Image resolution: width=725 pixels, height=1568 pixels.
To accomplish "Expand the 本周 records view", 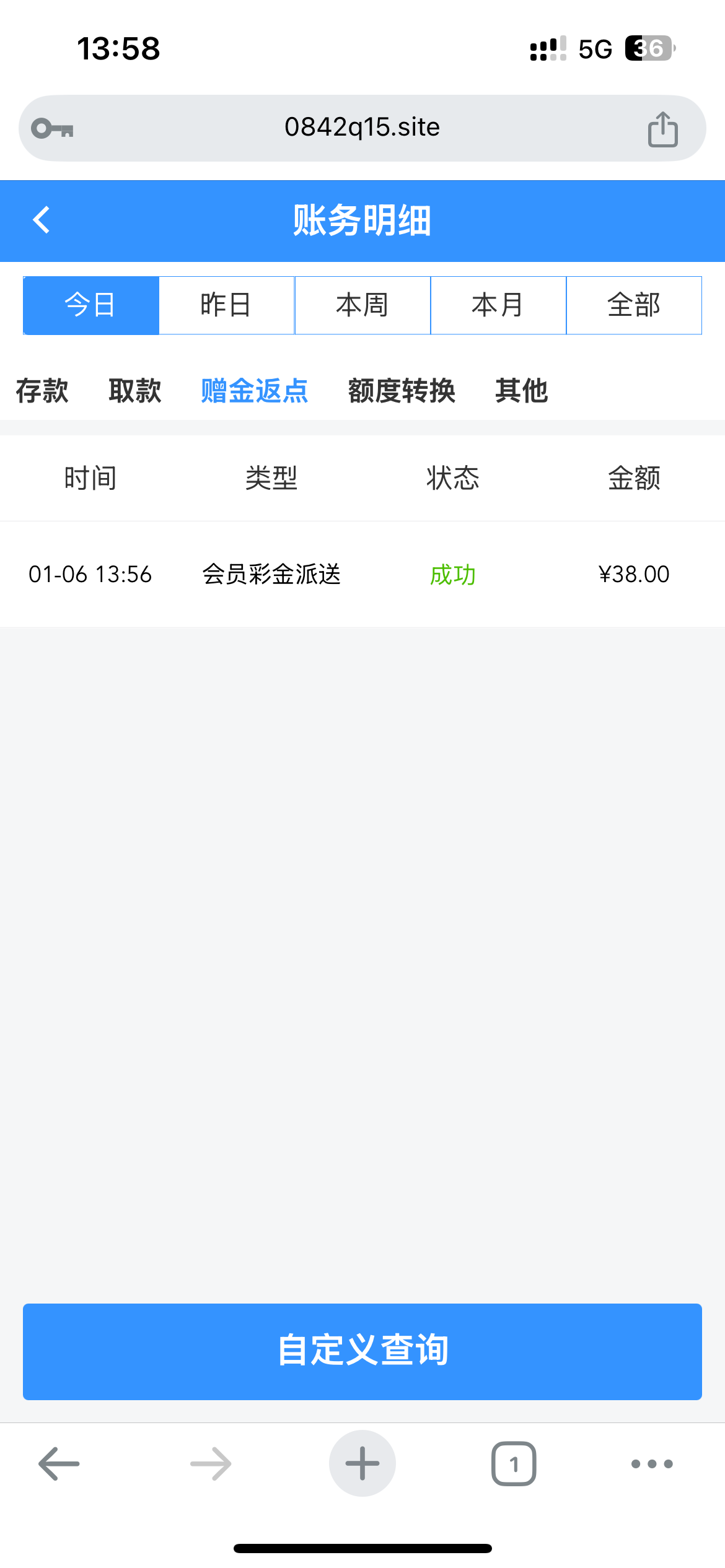I will point(362,305).
